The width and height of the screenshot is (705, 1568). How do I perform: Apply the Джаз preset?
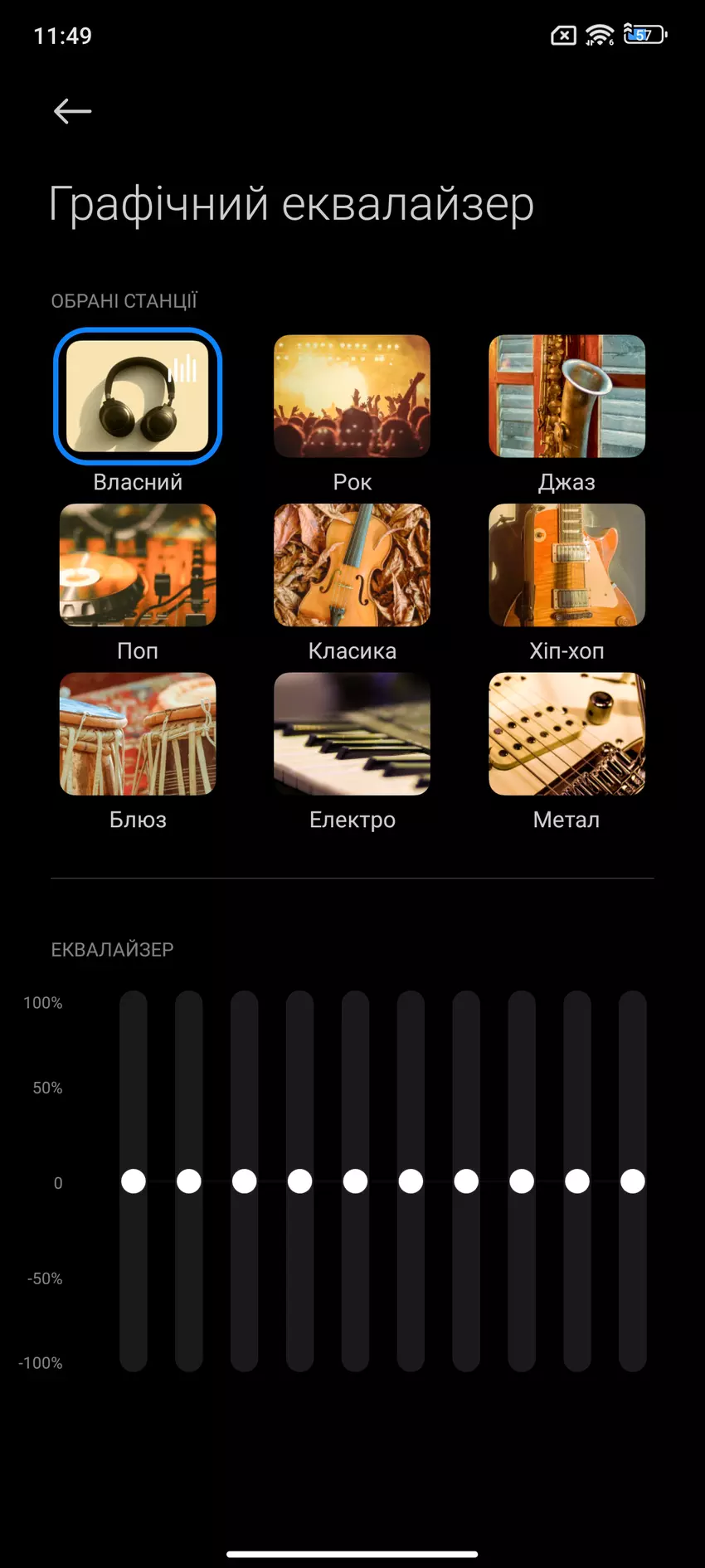click(x=566, y=397)
